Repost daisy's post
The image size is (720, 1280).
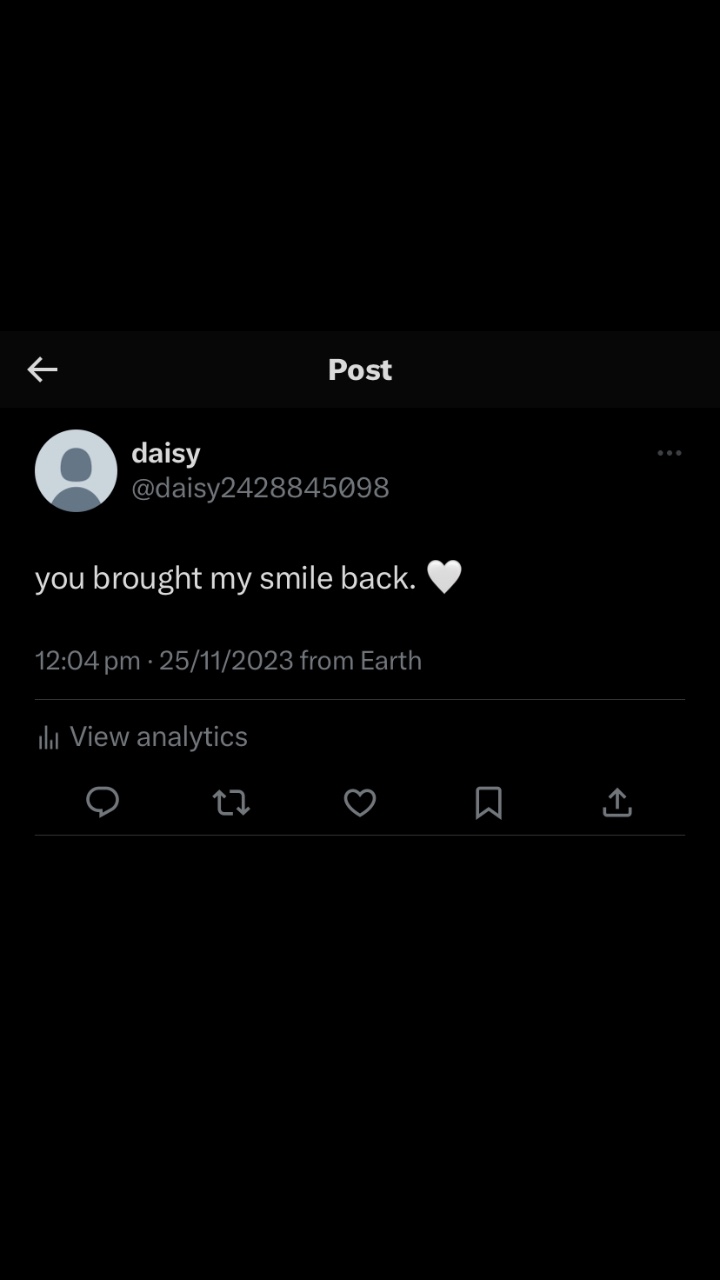pyautogui.click(x=231, y=802)
